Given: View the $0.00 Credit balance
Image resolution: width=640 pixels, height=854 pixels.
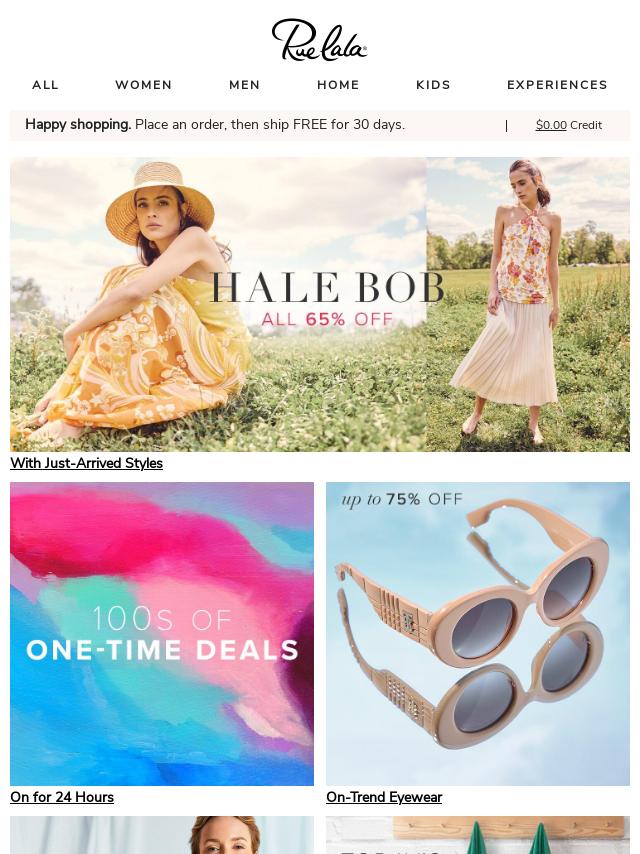Looking at the screenshot, I should [568, 125].
